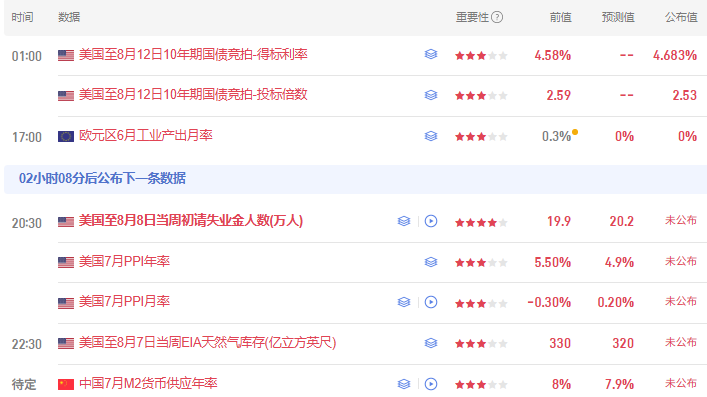Tap the play icon for 中国7月M2货币供应年率
Viewport: 707px width, 397px height.
(x=431, y=384)
